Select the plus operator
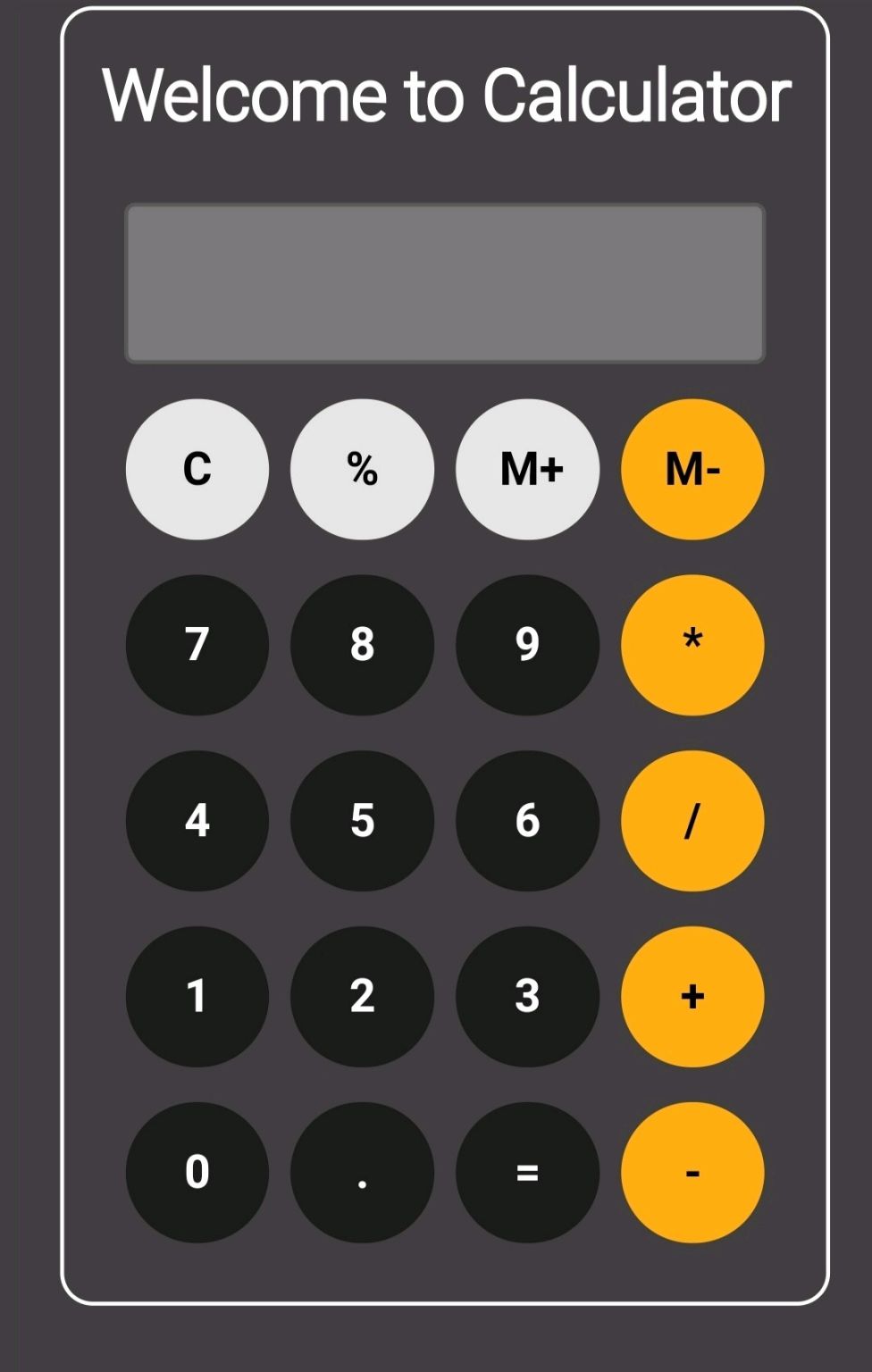872x1372 pixels. (x=692, y=996)
